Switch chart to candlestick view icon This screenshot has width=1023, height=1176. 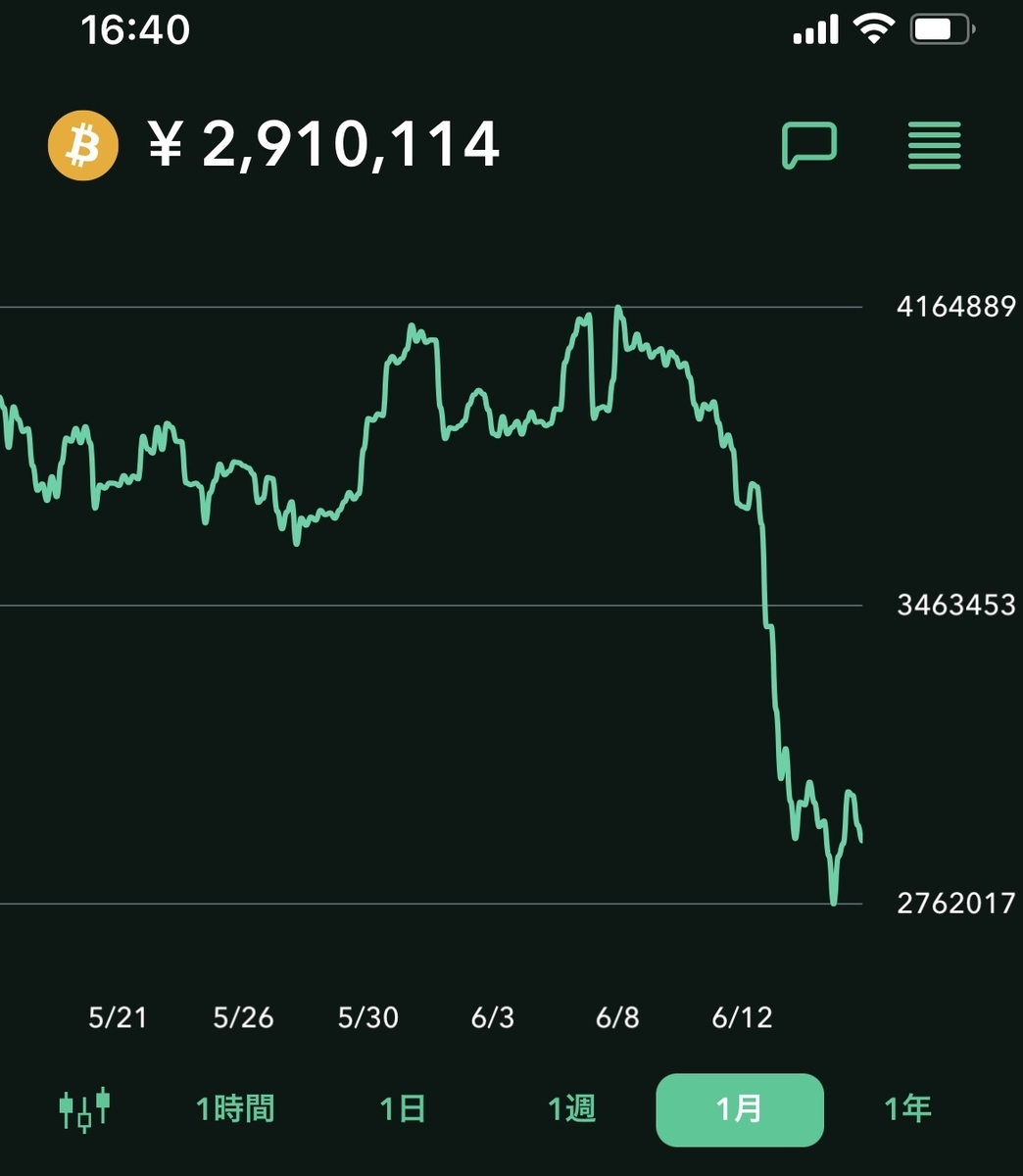pyautogui.click(x=83, y=1109)
